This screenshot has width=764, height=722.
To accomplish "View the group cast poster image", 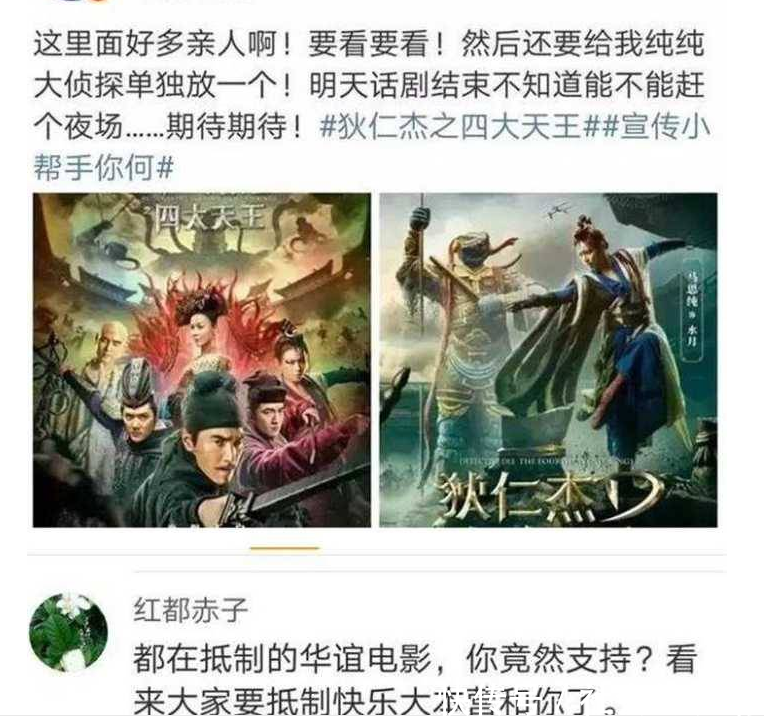I will tap(201, 360).
